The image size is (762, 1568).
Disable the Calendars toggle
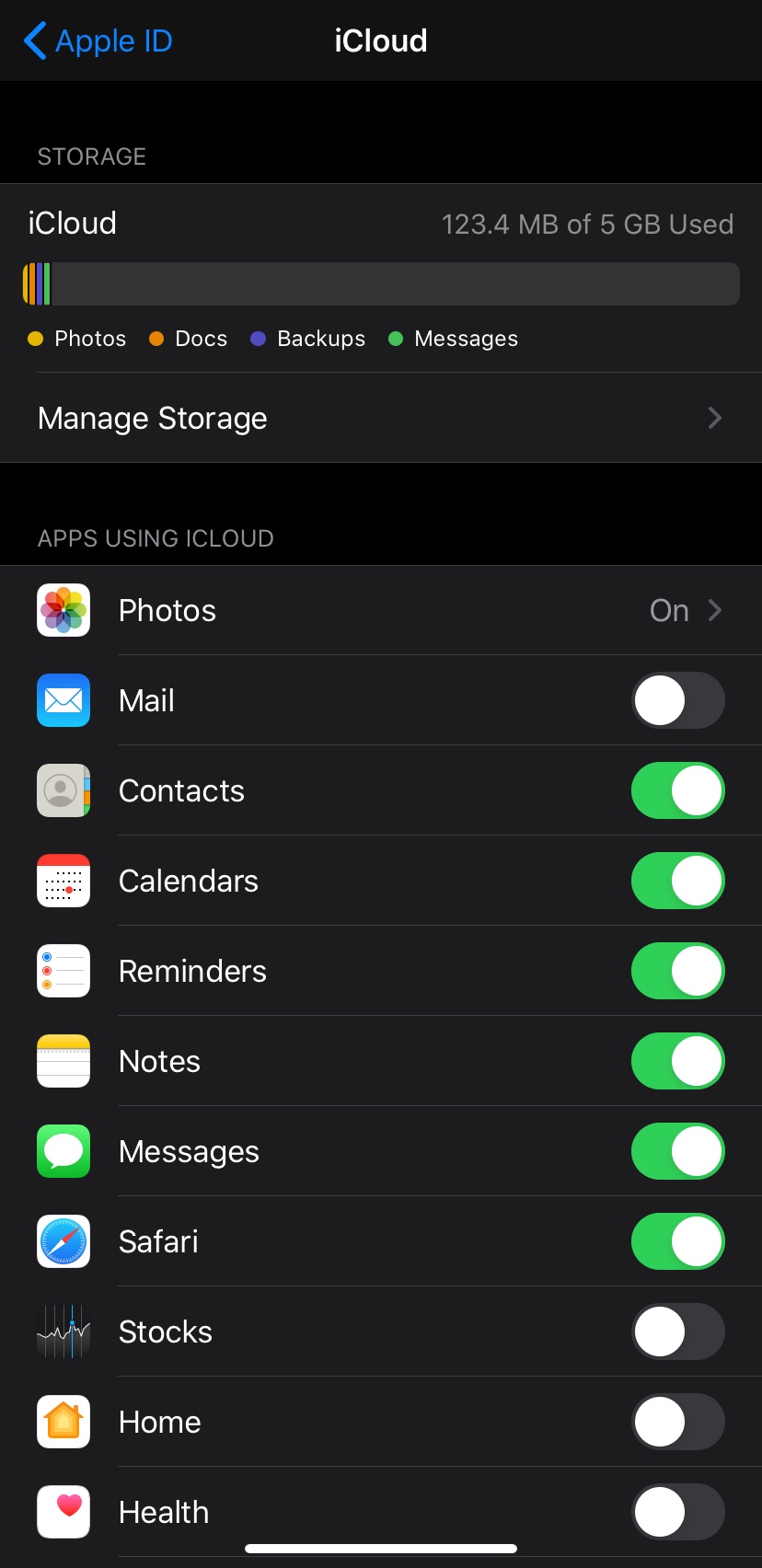(677, 882)
